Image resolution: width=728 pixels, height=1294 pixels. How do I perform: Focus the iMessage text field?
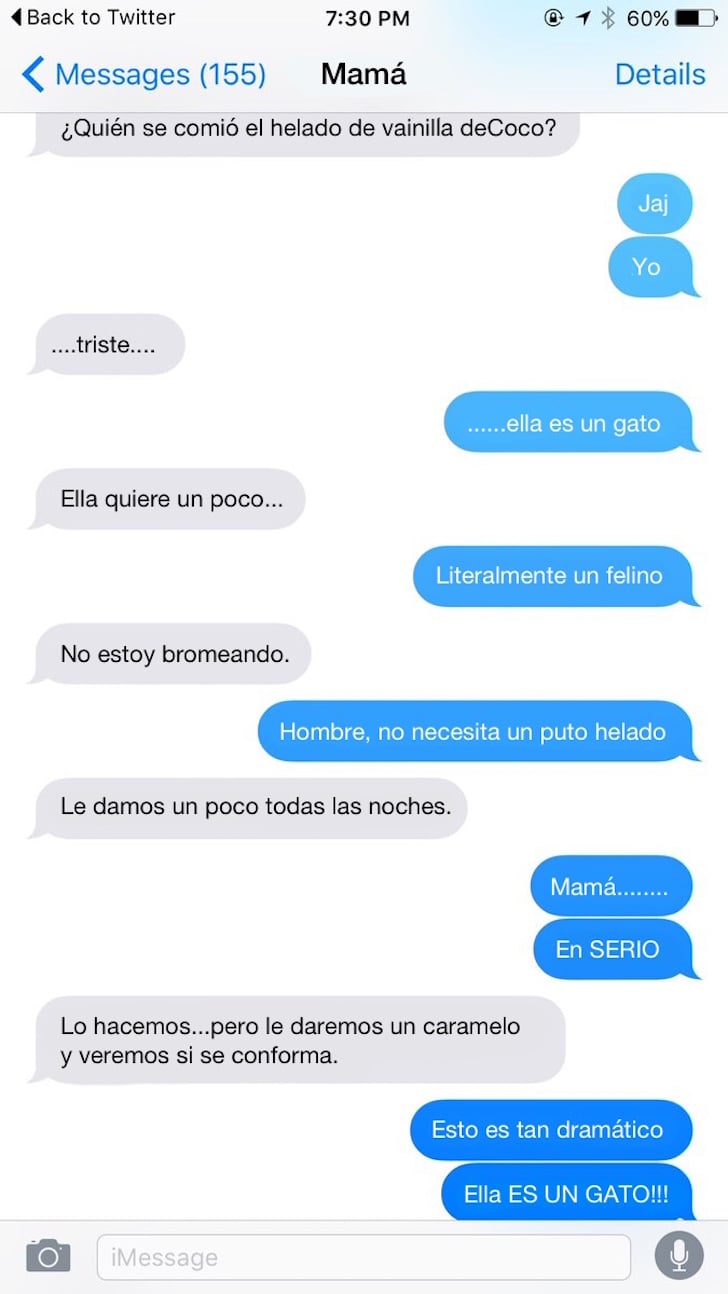tap(364, 1257)
